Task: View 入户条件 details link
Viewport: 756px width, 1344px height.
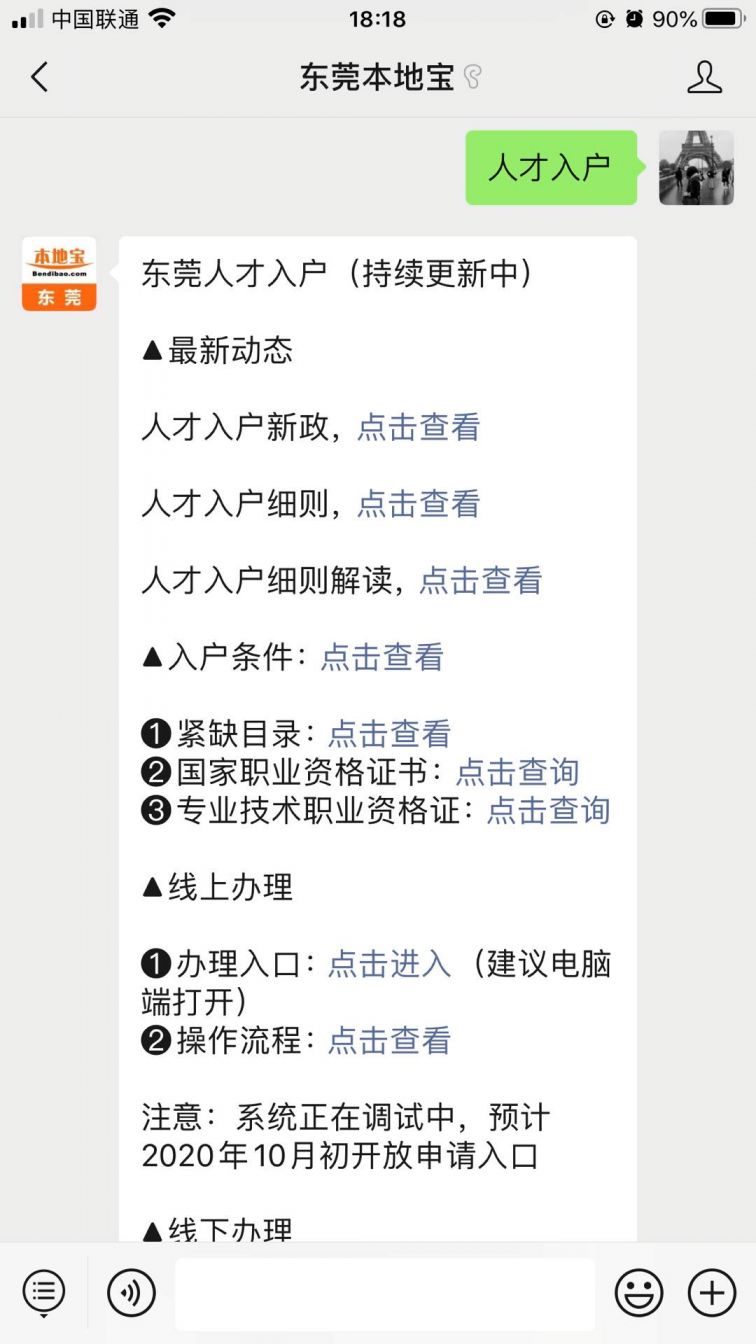Action: click(382, 657)
